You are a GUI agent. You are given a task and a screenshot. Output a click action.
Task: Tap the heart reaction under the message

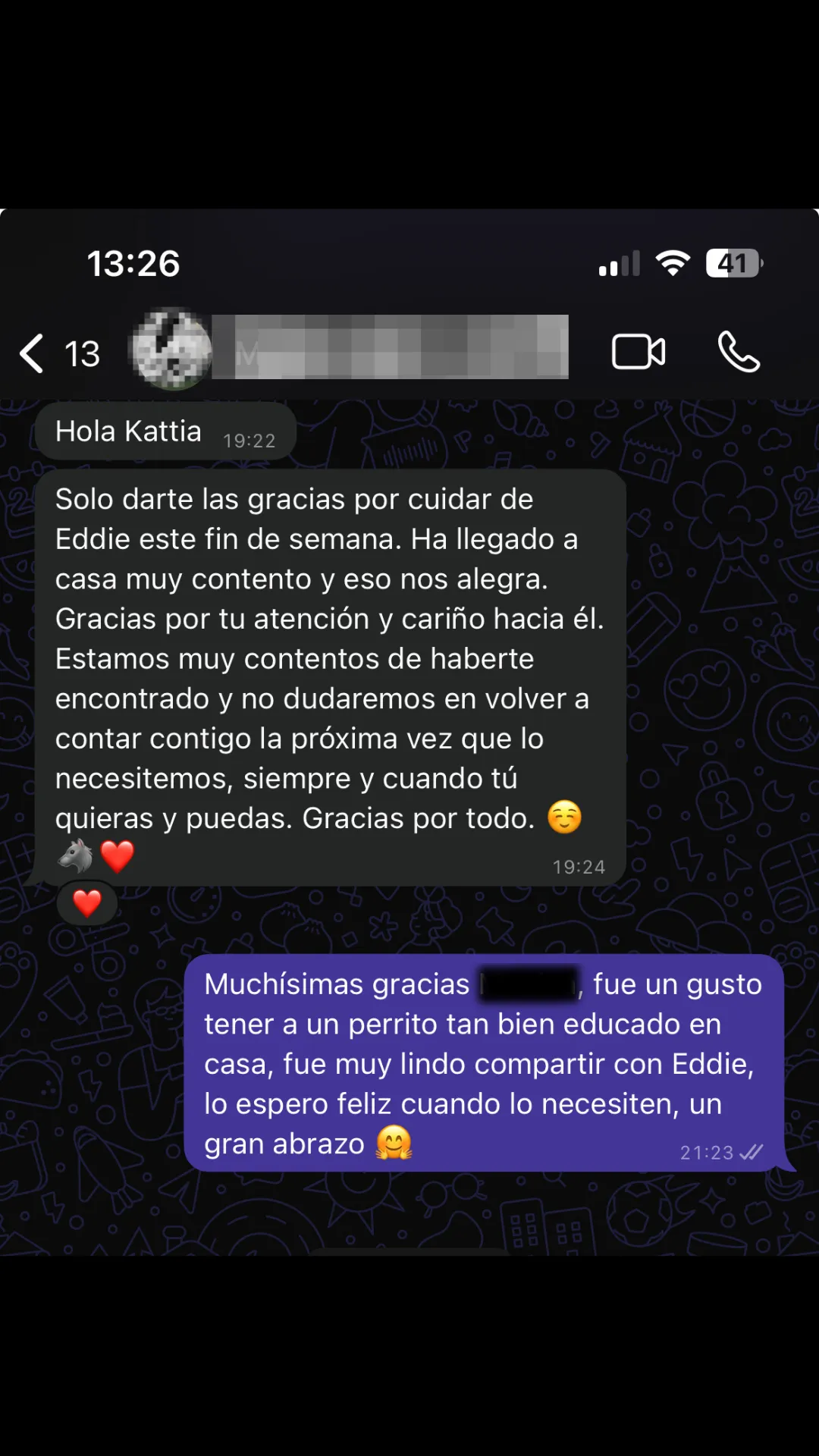point(87,903)
